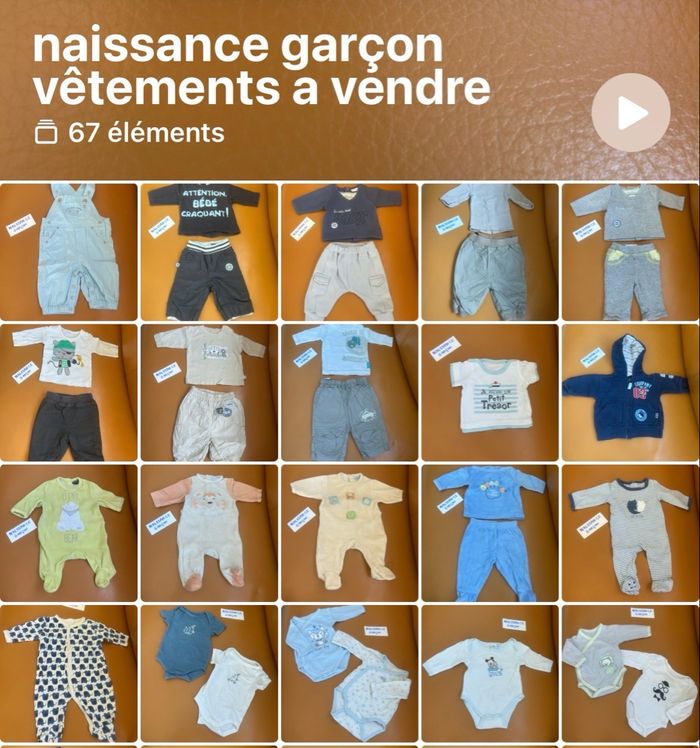Open the whale-print sleepsuit photo
This screenshot has width=700, height=748.
coord(69,672)
